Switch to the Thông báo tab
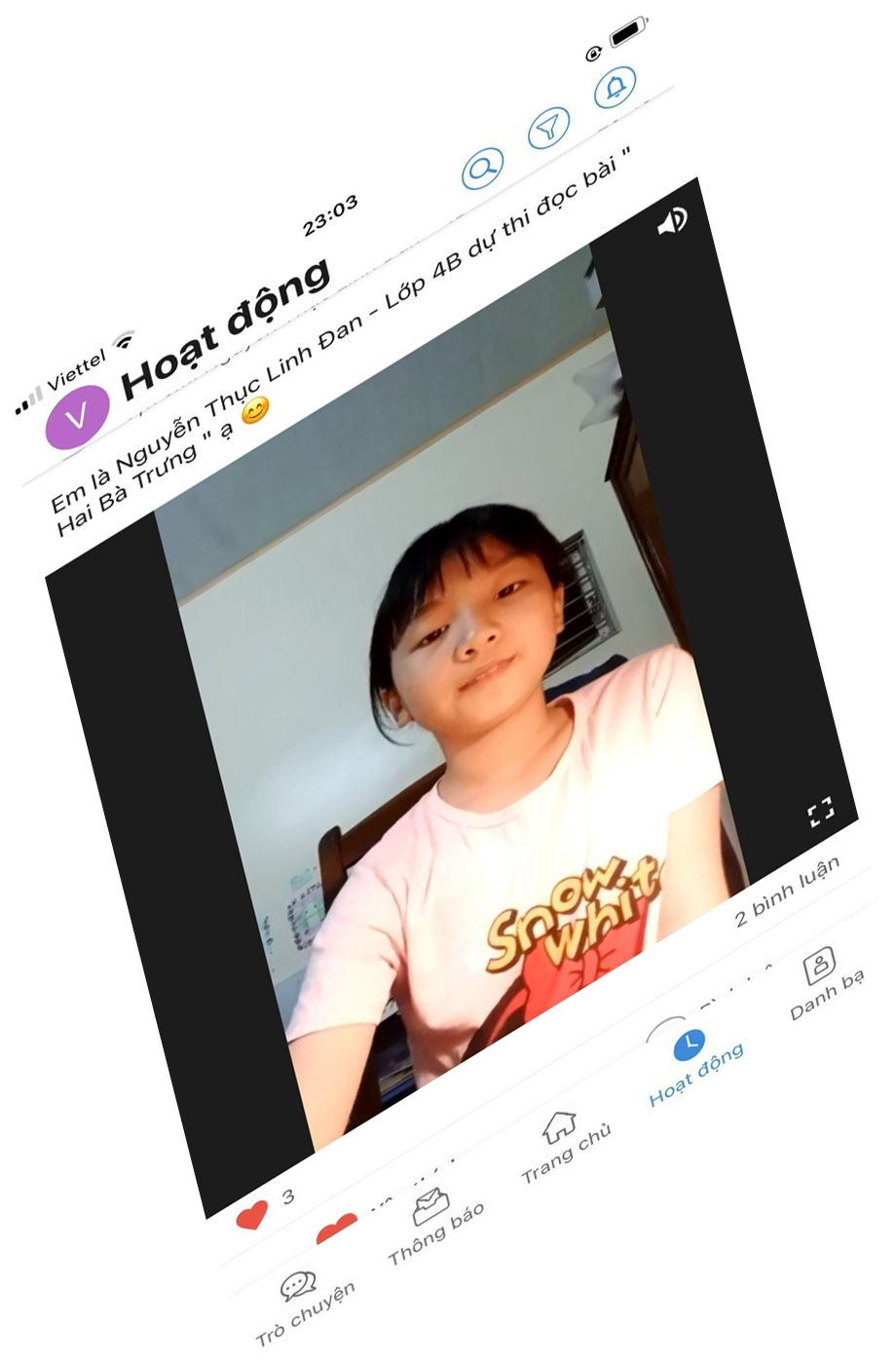 pyautogui.click(x=434, y=1226)
